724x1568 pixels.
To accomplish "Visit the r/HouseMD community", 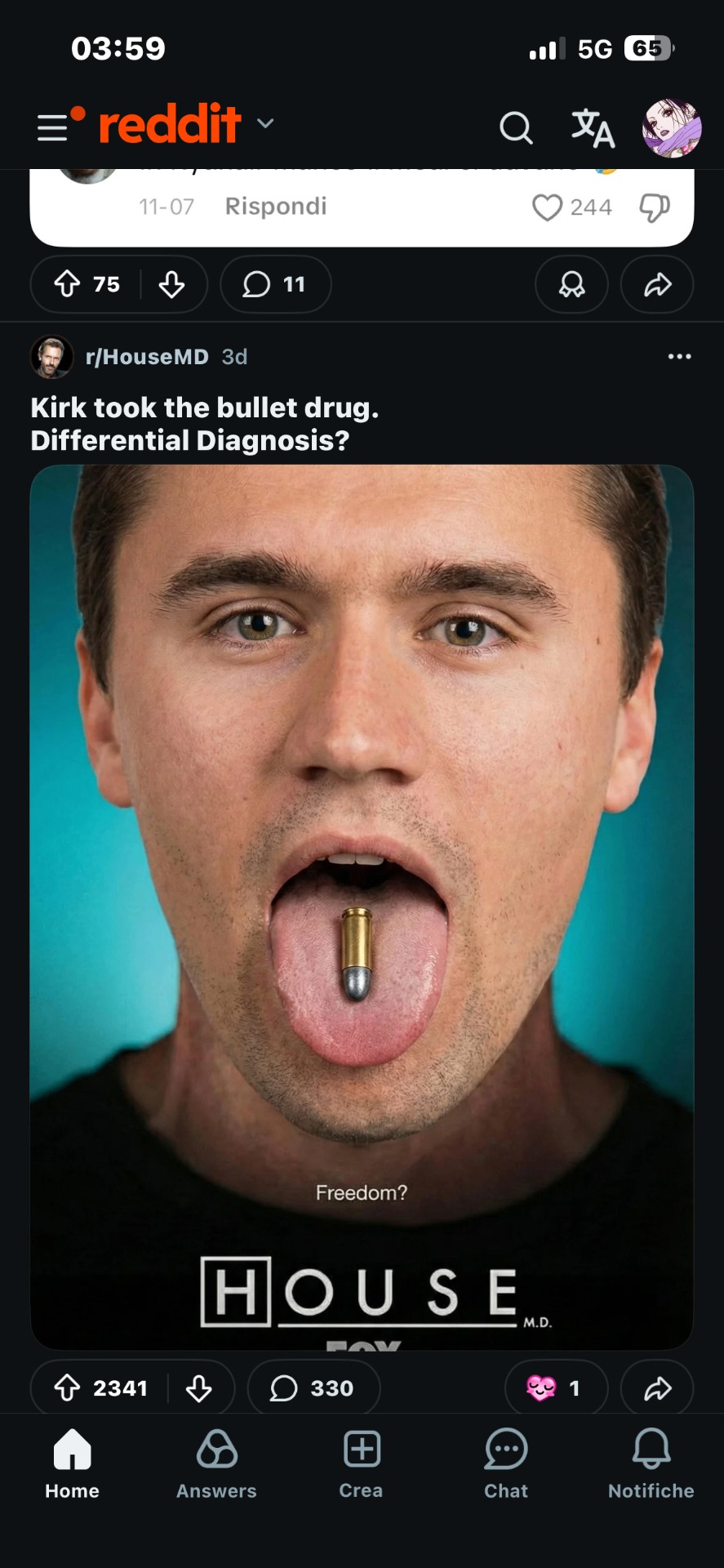I will [x=147, y=357].
